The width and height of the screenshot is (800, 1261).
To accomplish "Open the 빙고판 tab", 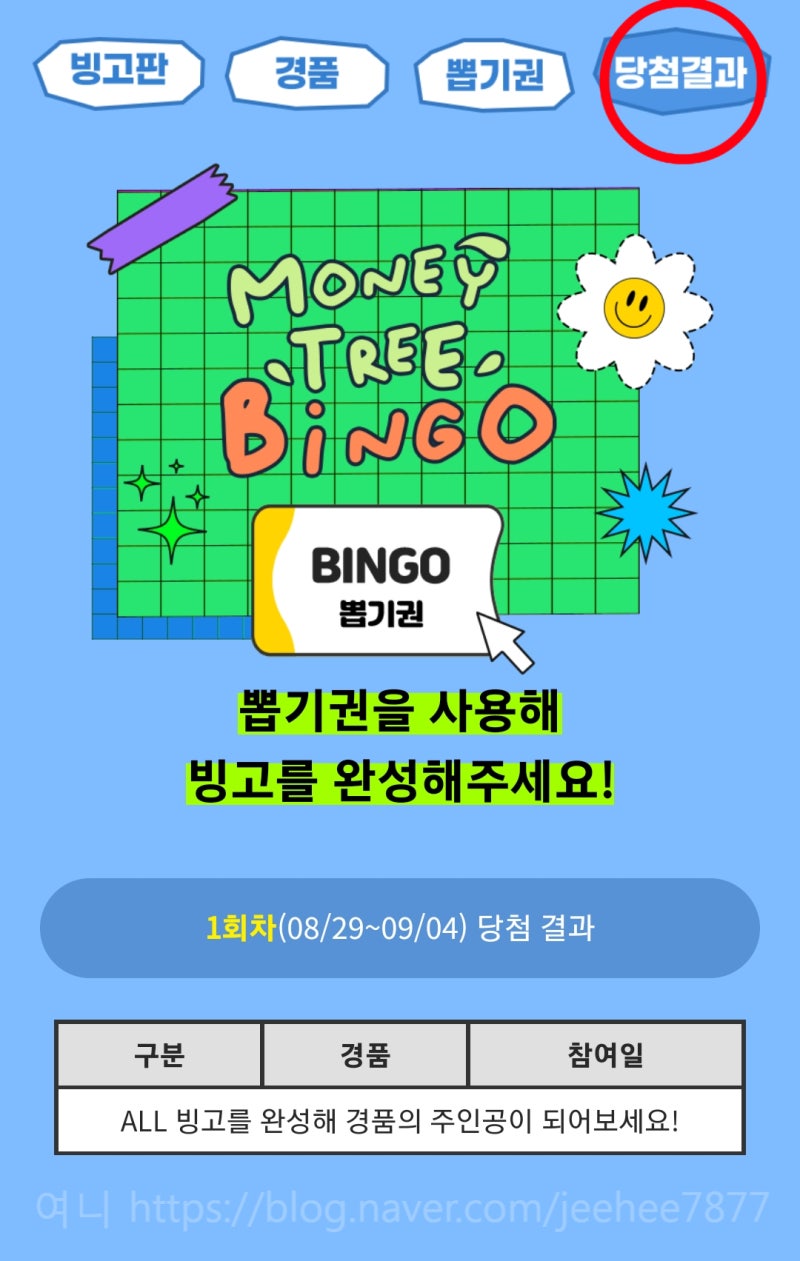I will pyautogui.click(x=120, y=68).
